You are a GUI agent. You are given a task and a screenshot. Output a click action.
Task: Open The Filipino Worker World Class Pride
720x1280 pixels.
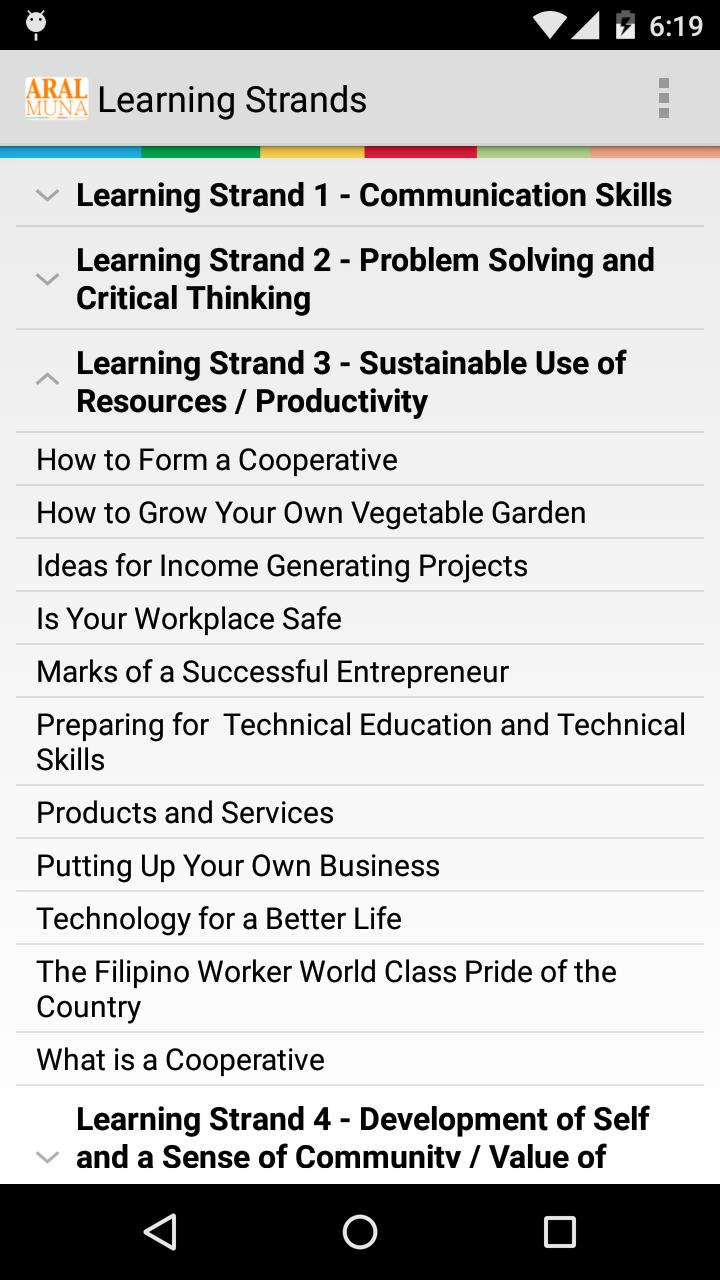coord(326,988)
